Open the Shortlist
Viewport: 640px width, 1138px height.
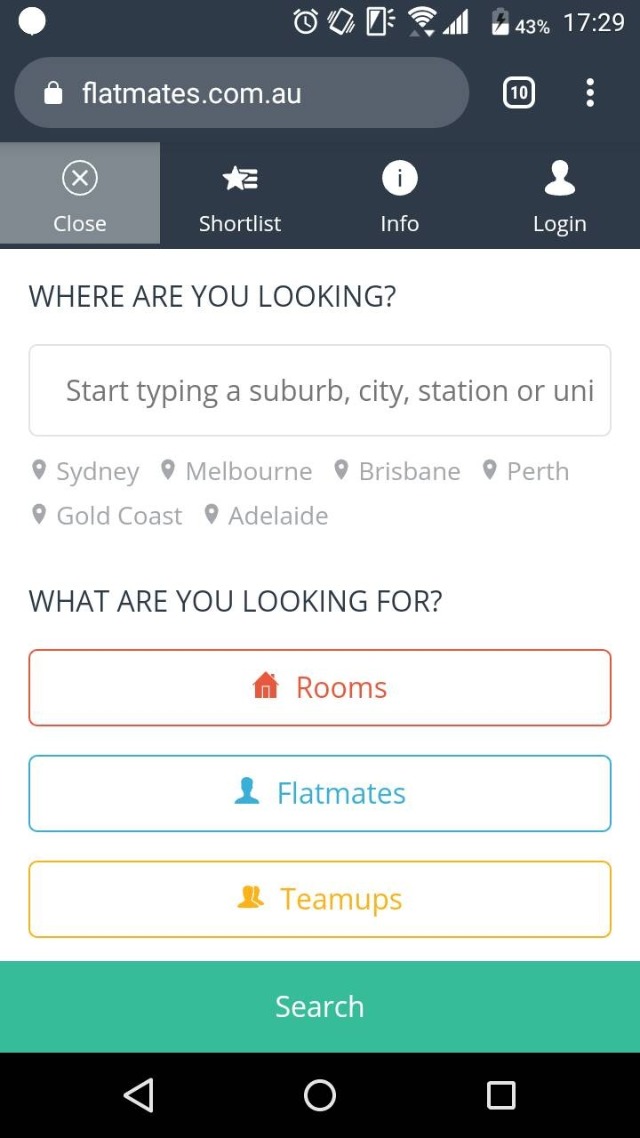point(239,193)
